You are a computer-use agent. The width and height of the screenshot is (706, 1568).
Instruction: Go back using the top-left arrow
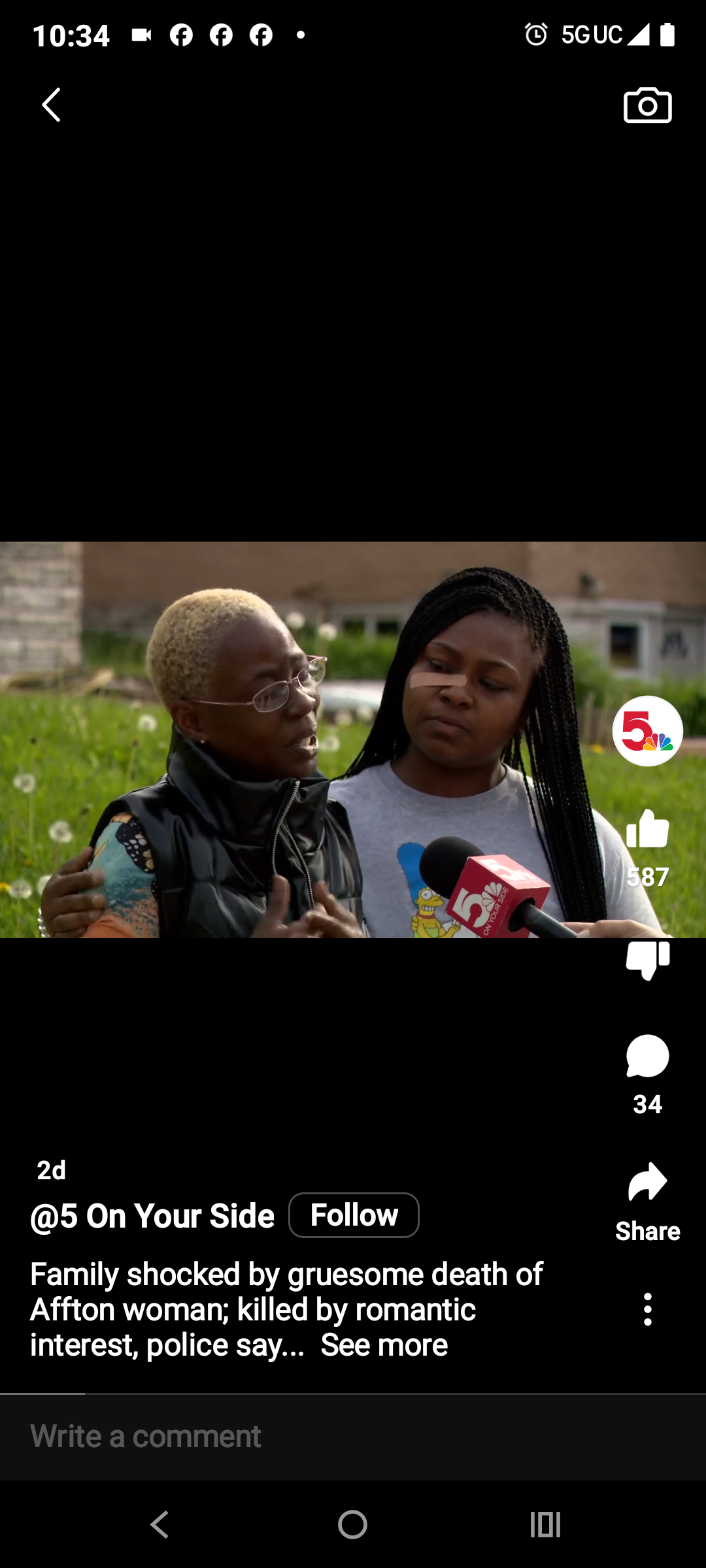(51, 105)
